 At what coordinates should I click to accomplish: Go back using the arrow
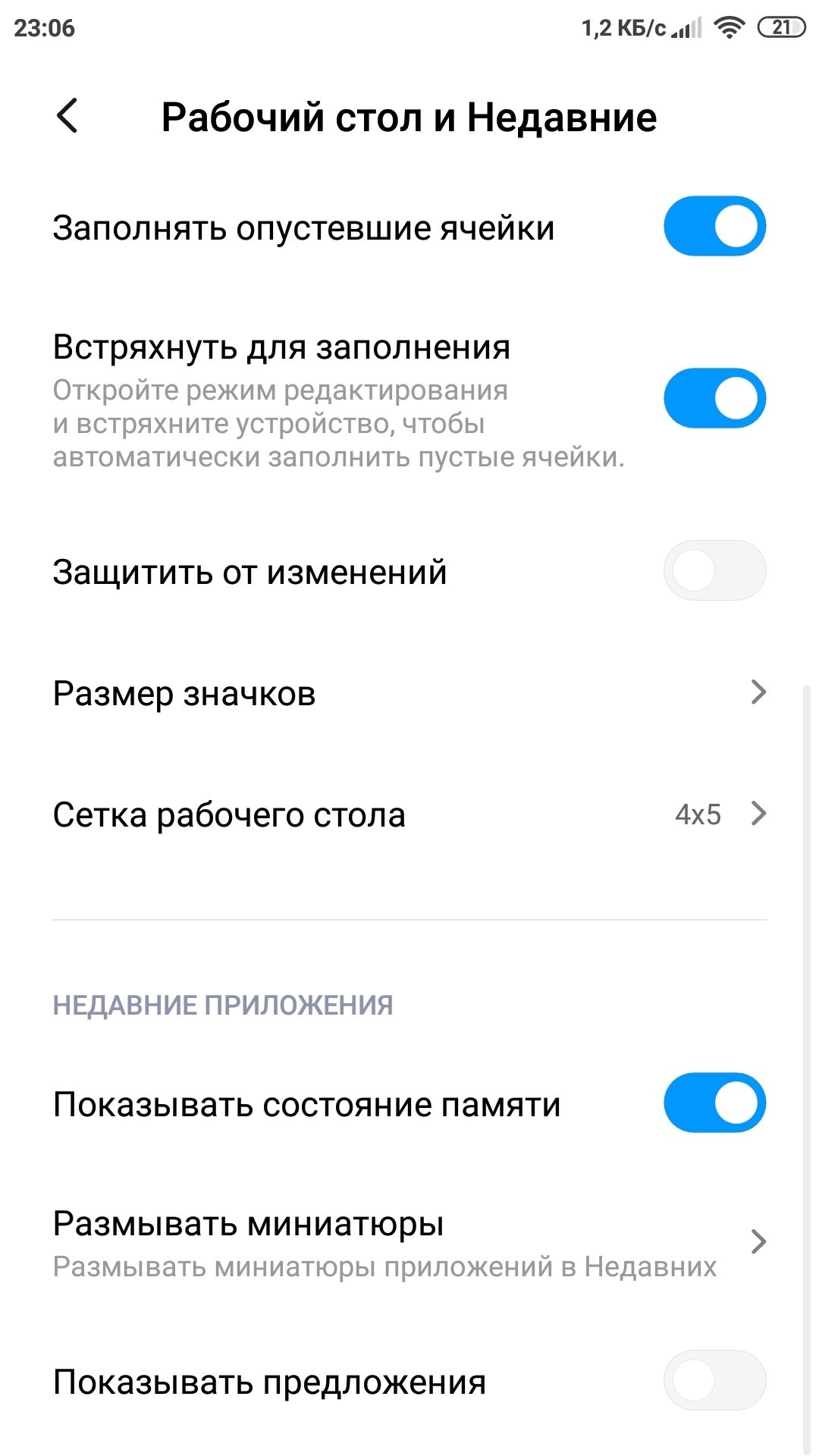(x=67, y=117)
